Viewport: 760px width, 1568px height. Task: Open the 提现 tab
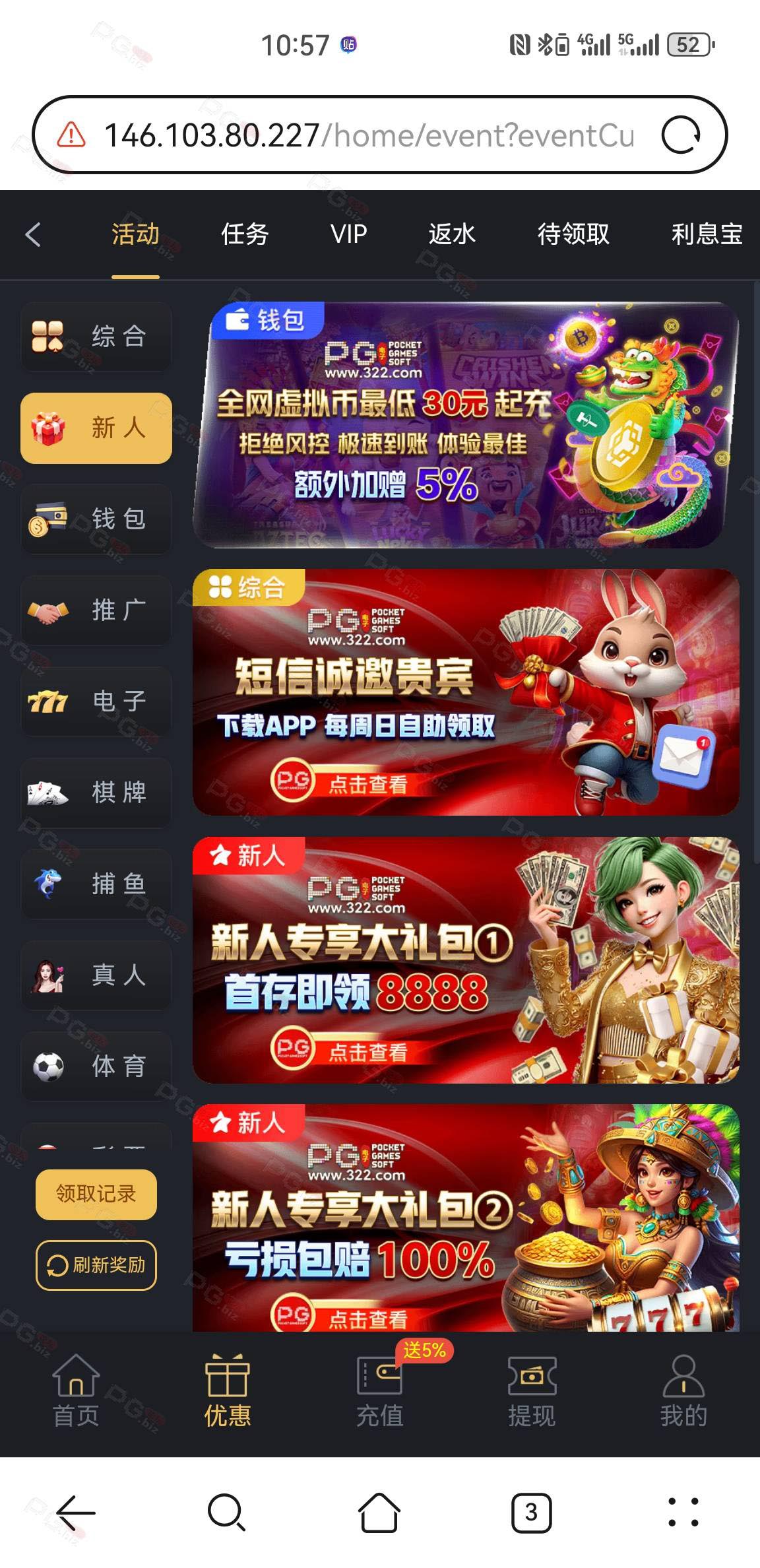click(x=532, y=1390)
